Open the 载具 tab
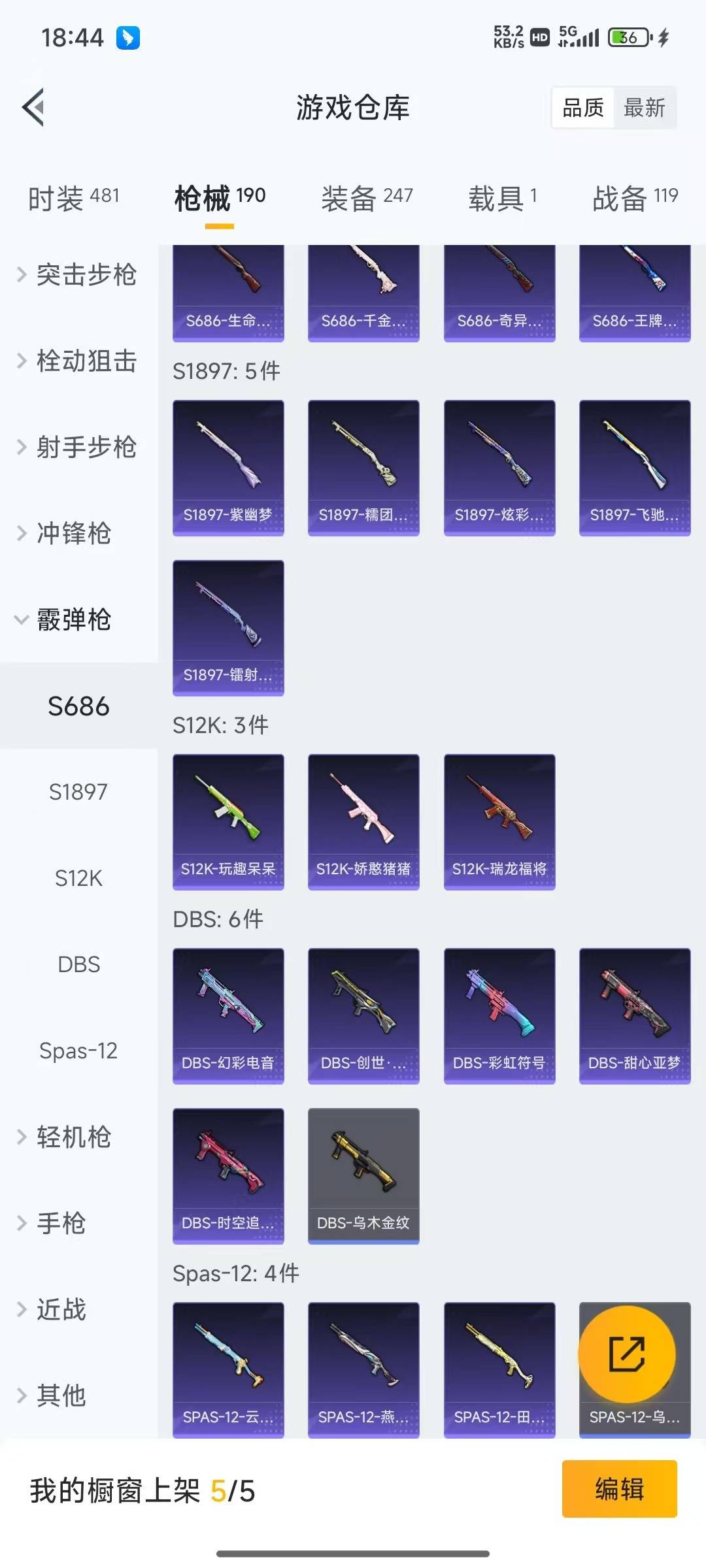 [502, 198]
